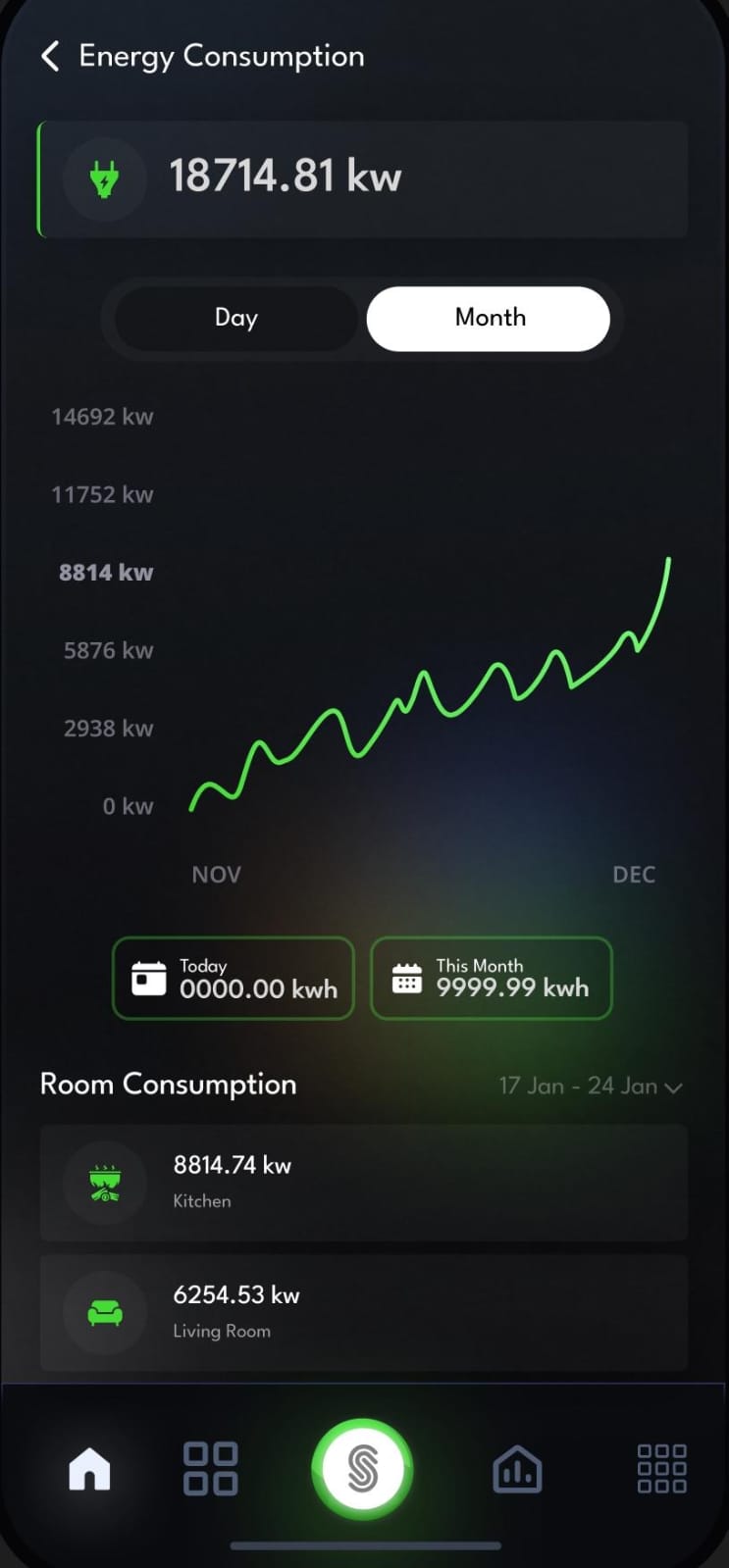Open the date range chevron arrow
729x1568 pixels.
[x=673, y=1087]
